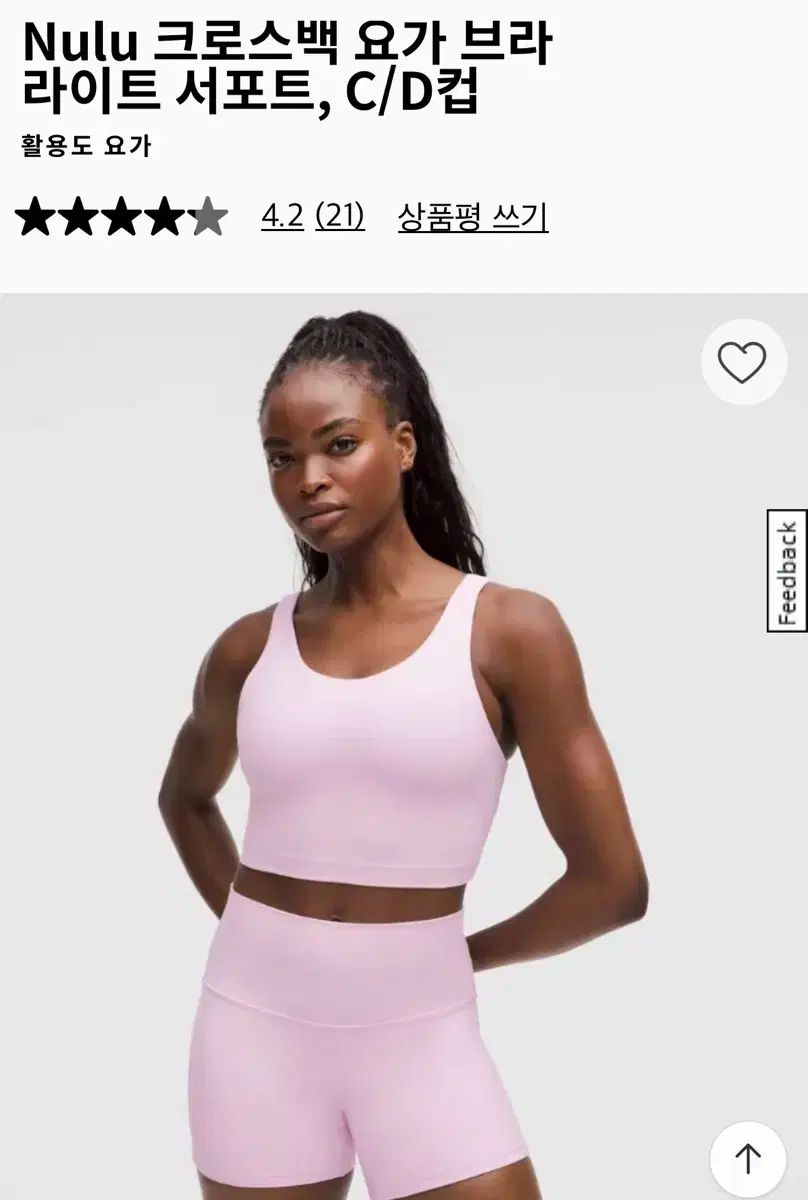Open the (21) reviews count link
Screen dimensions: 808x1200
(x=339, y=216)
